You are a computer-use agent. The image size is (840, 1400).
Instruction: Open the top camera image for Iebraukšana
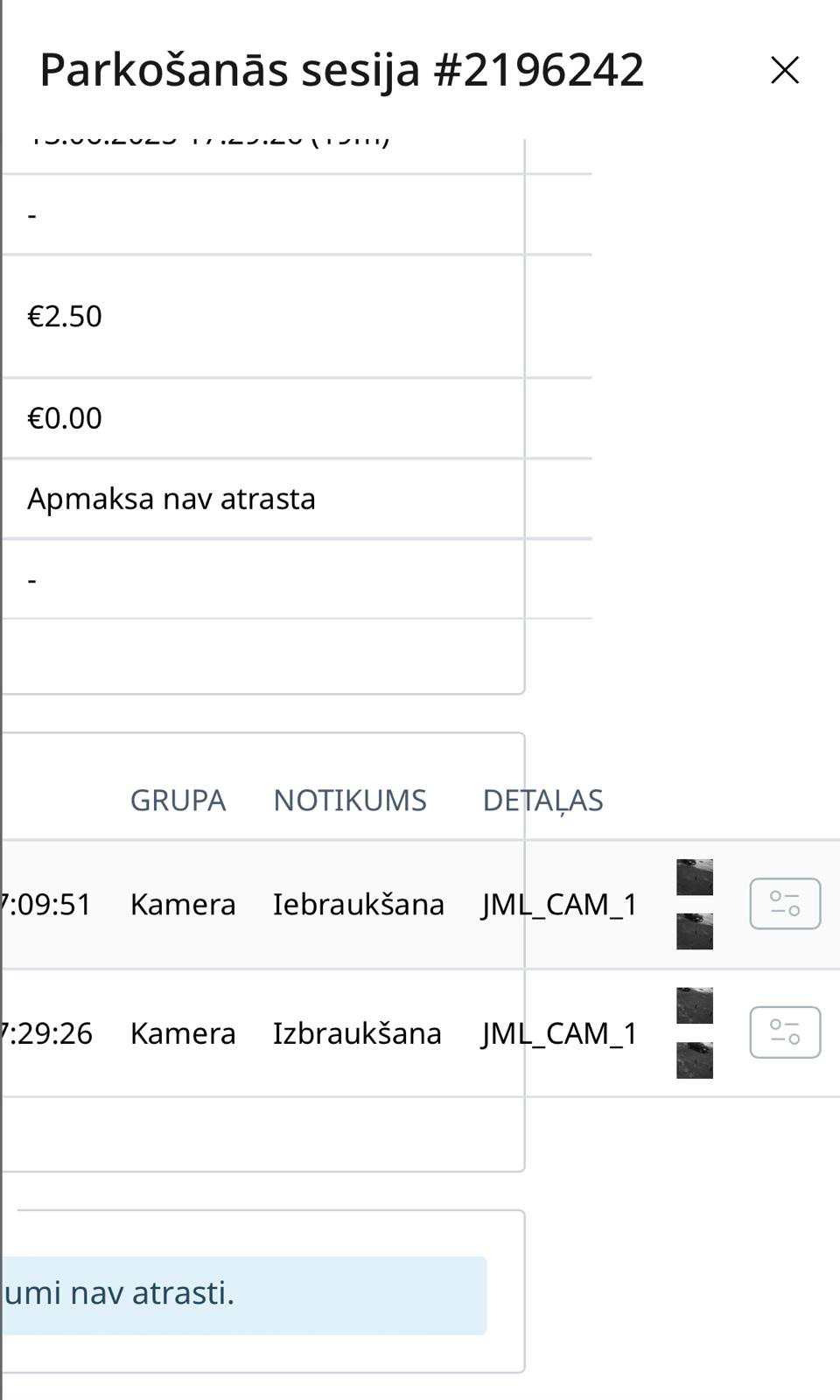(695, 877)
